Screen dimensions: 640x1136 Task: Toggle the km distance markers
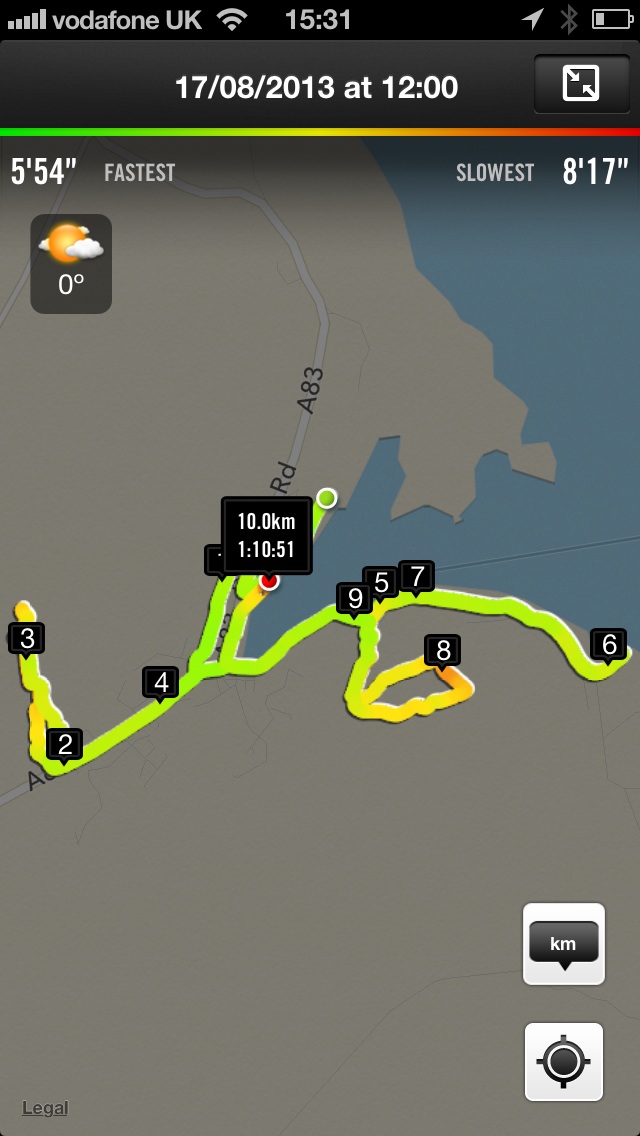tap(564, 944)
